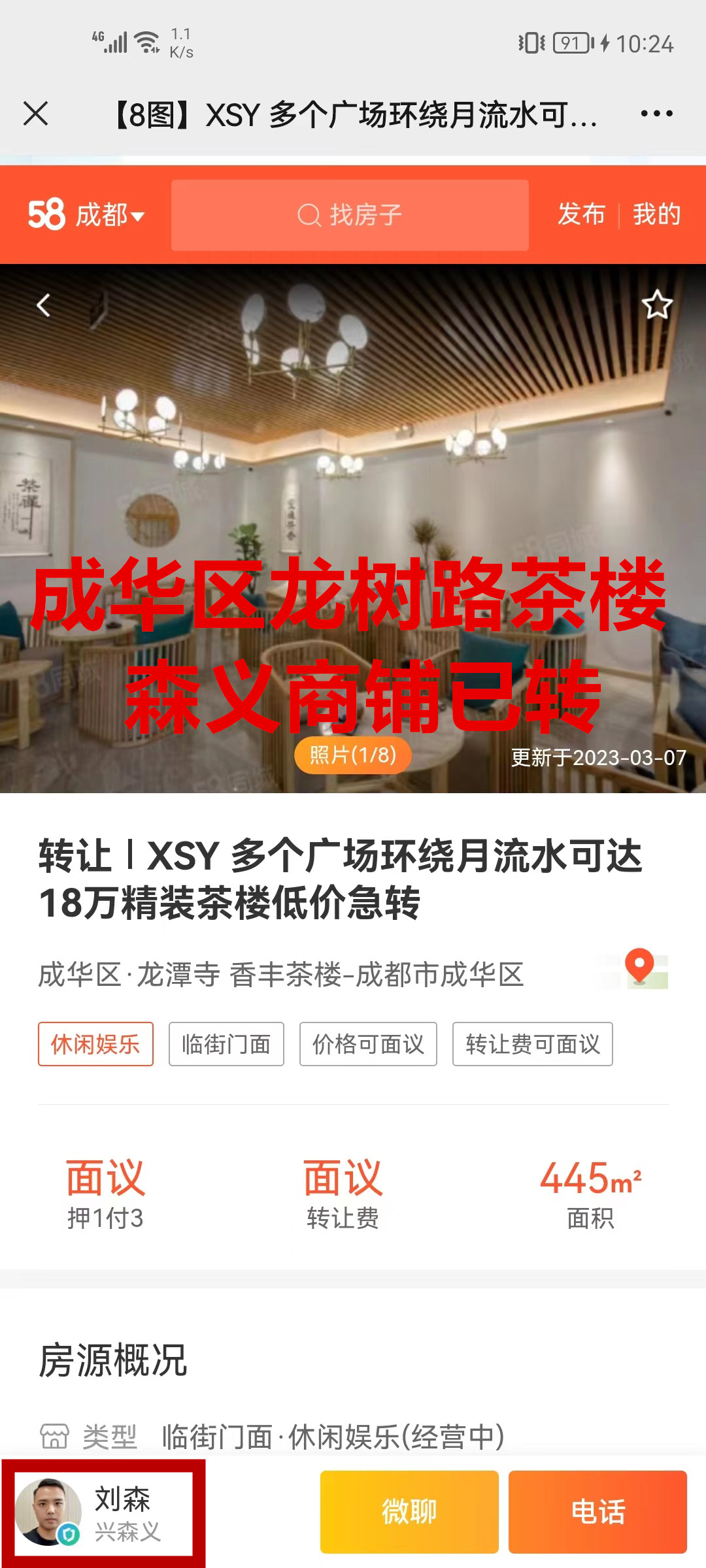
Task: Favorite this listing with the star icon
Action: [x=657, y=305]
